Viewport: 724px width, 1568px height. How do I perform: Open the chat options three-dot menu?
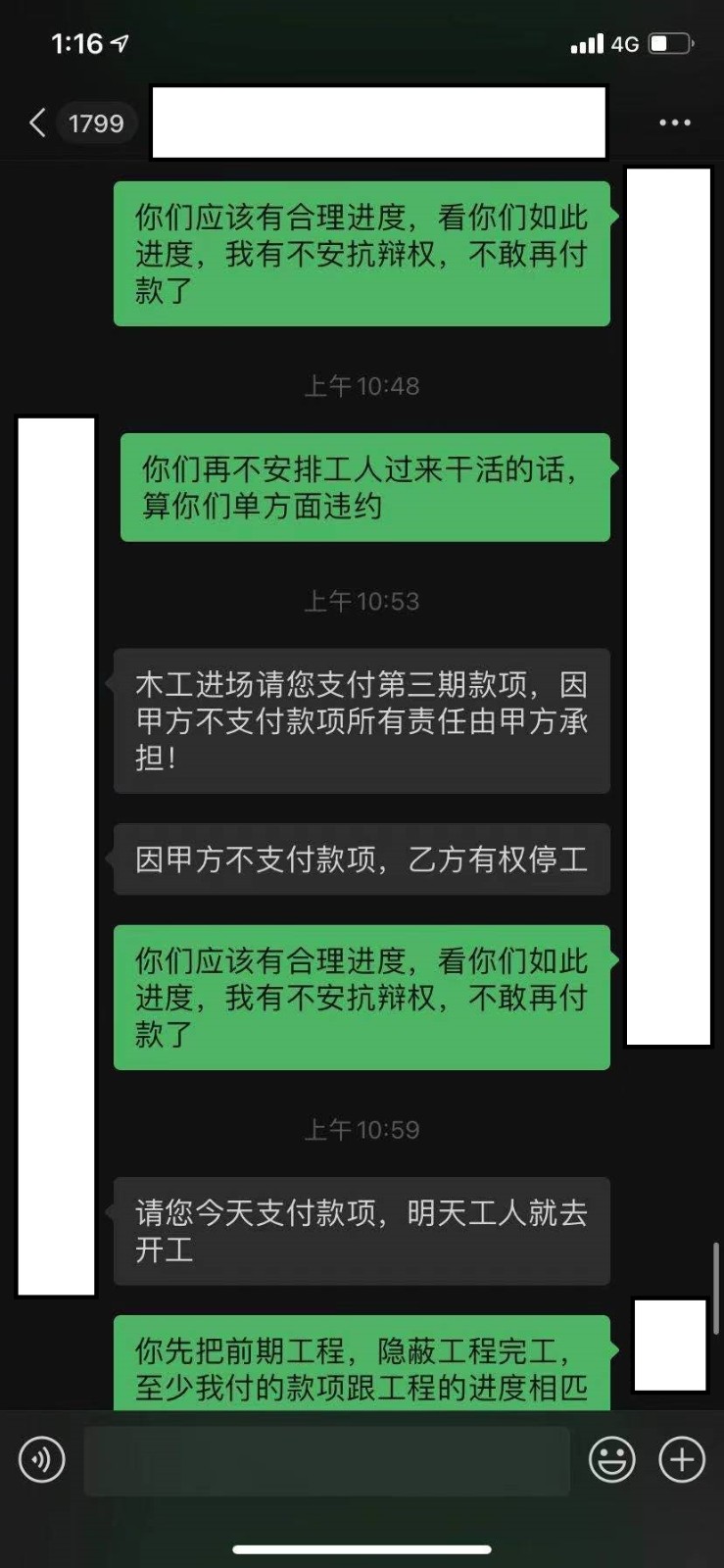[x=674, y=123]
